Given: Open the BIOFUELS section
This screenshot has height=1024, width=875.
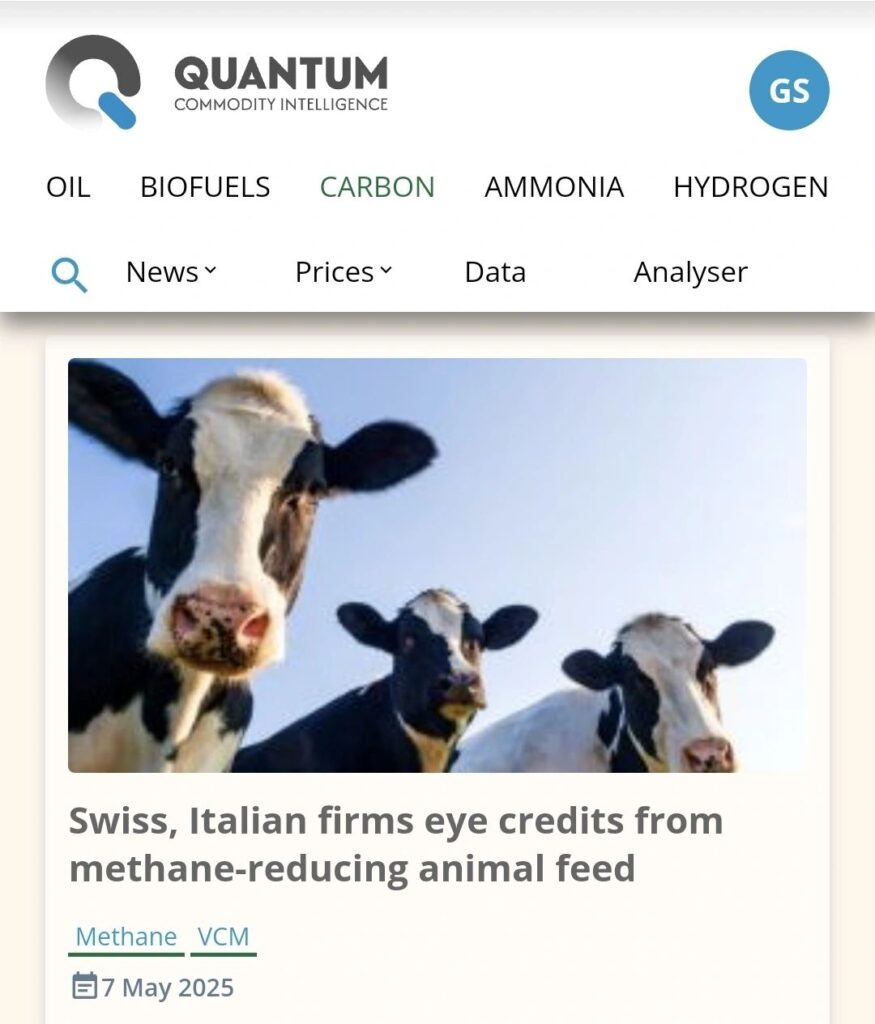Looking at the screenshot, I should point(205,187).
